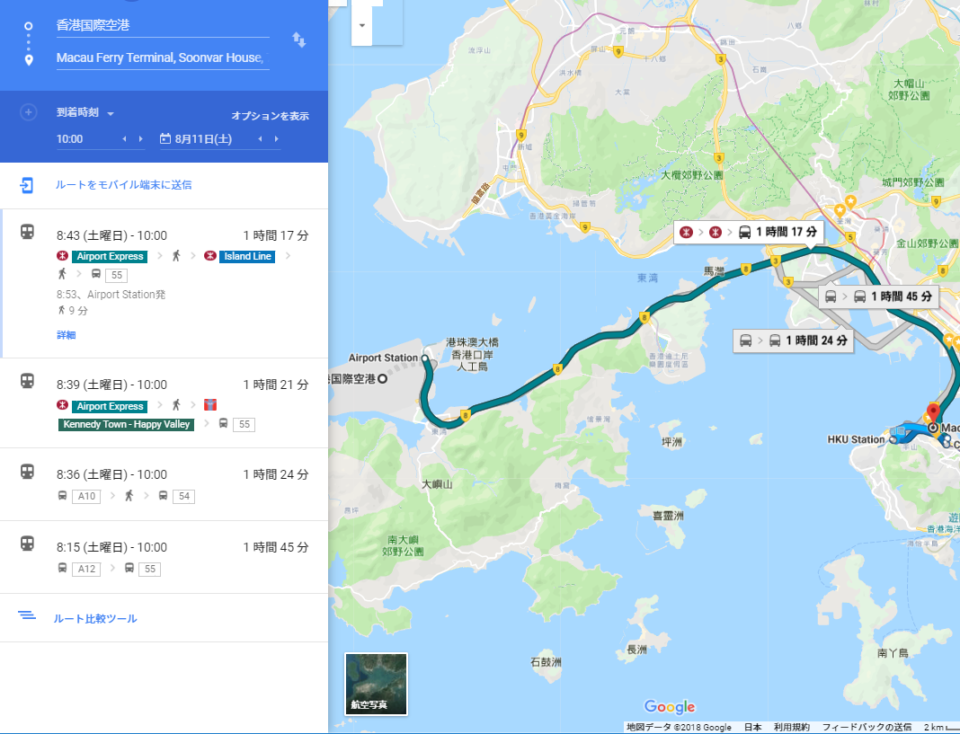Edit the origin field 香港国際空港
960x734 pixels.
pyautogui.click(x=162, y=24)
